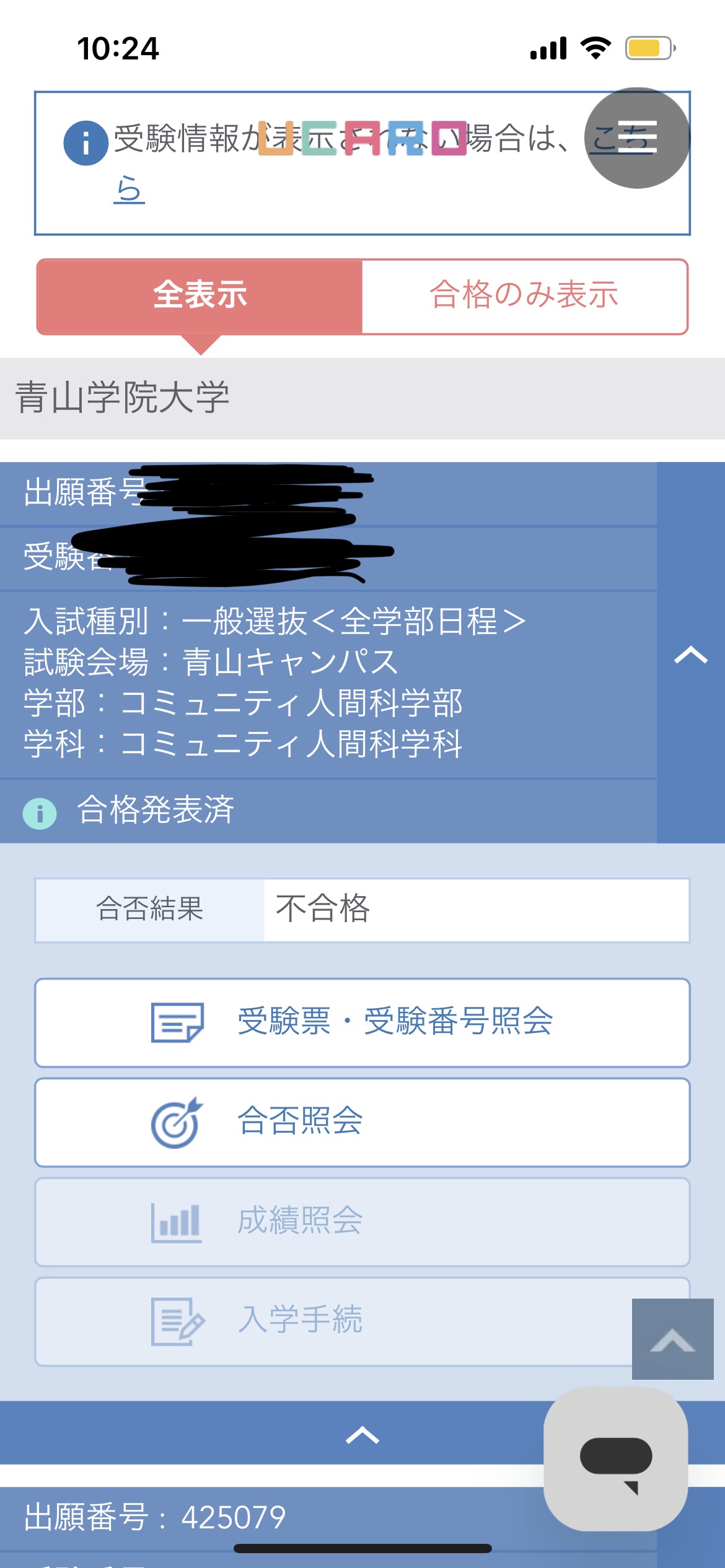Open 合否照会
The height and width of the screenshot is (1568, 725).
coord(362,1122)
